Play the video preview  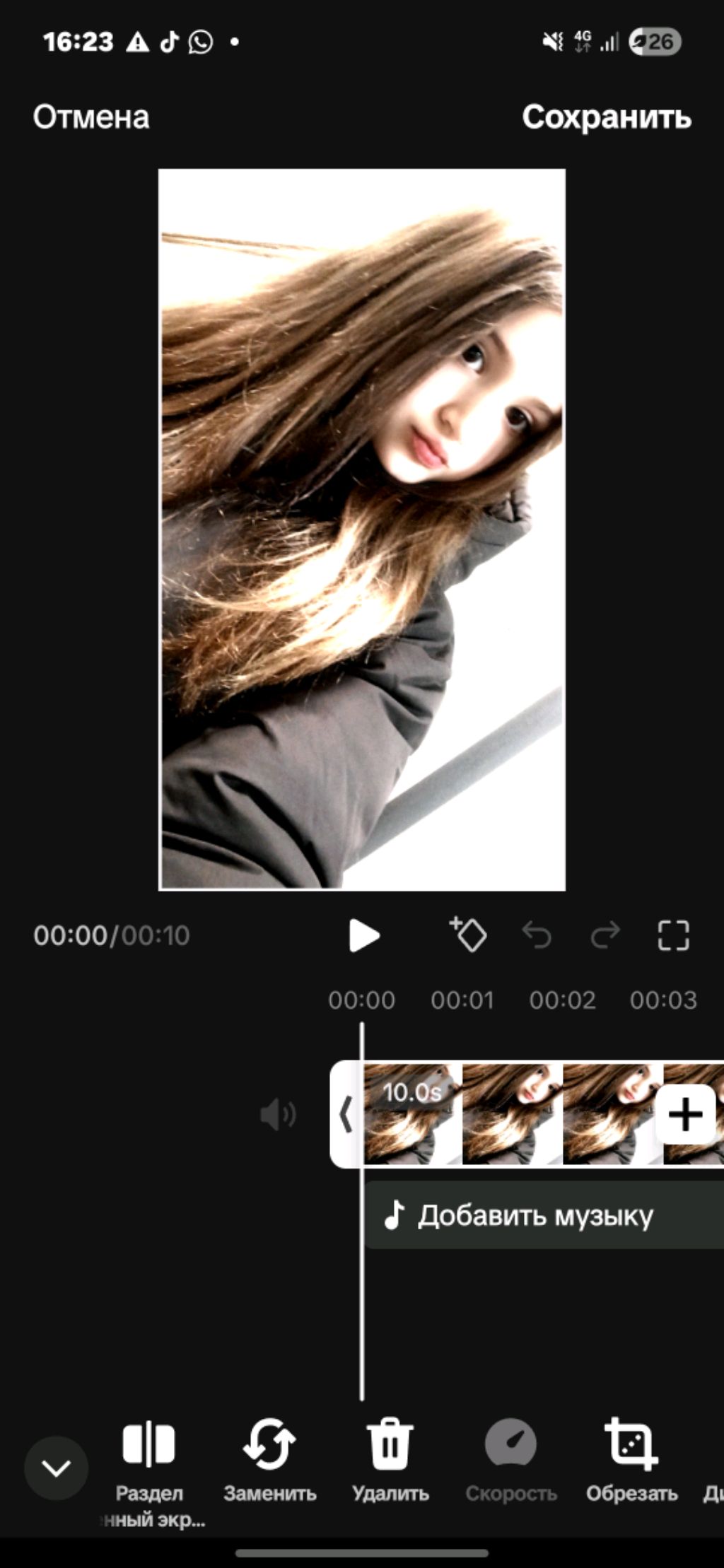click(x=364, y=935)
